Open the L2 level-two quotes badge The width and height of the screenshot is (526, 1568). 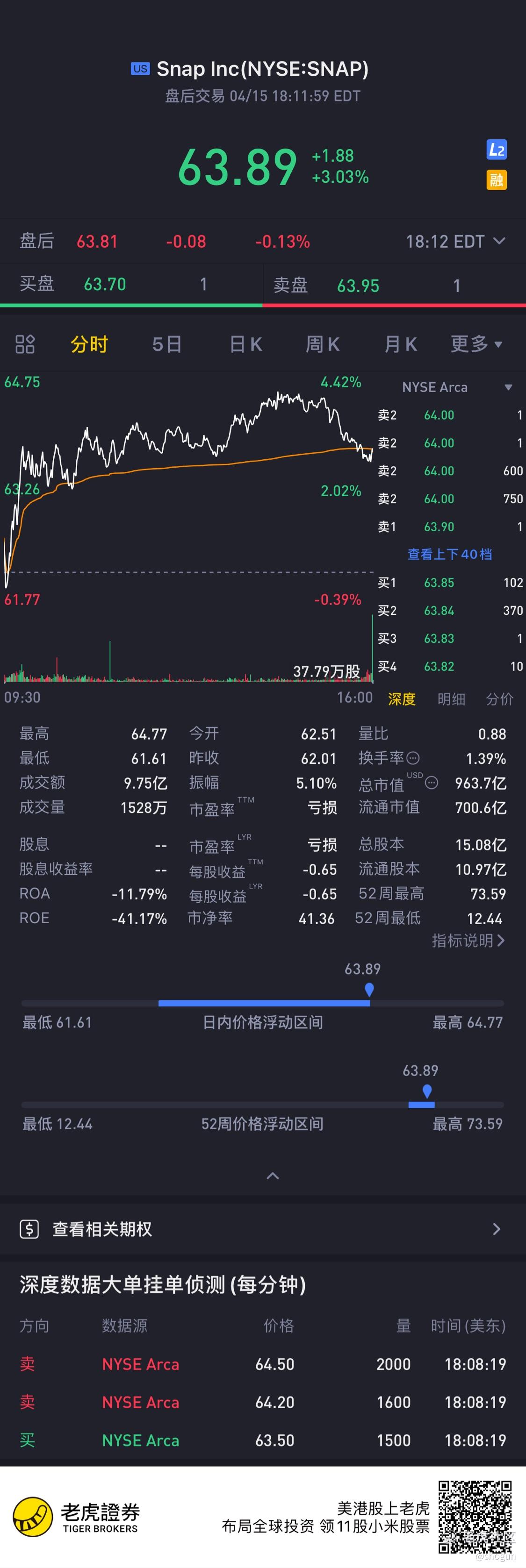pos(497,150)
